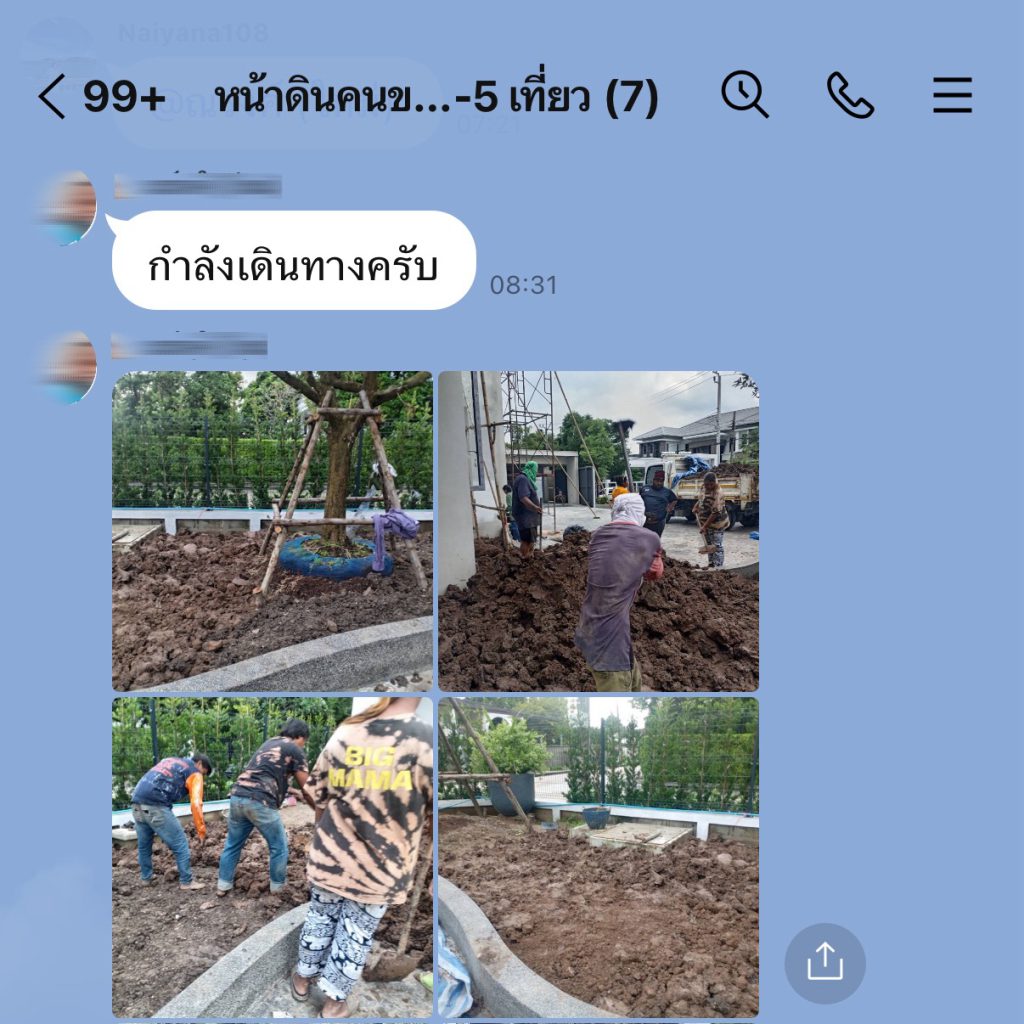Viewport: 1024px width, 1024px height.
Task: View the photo with the soil truck
Action: pos(598,531)
